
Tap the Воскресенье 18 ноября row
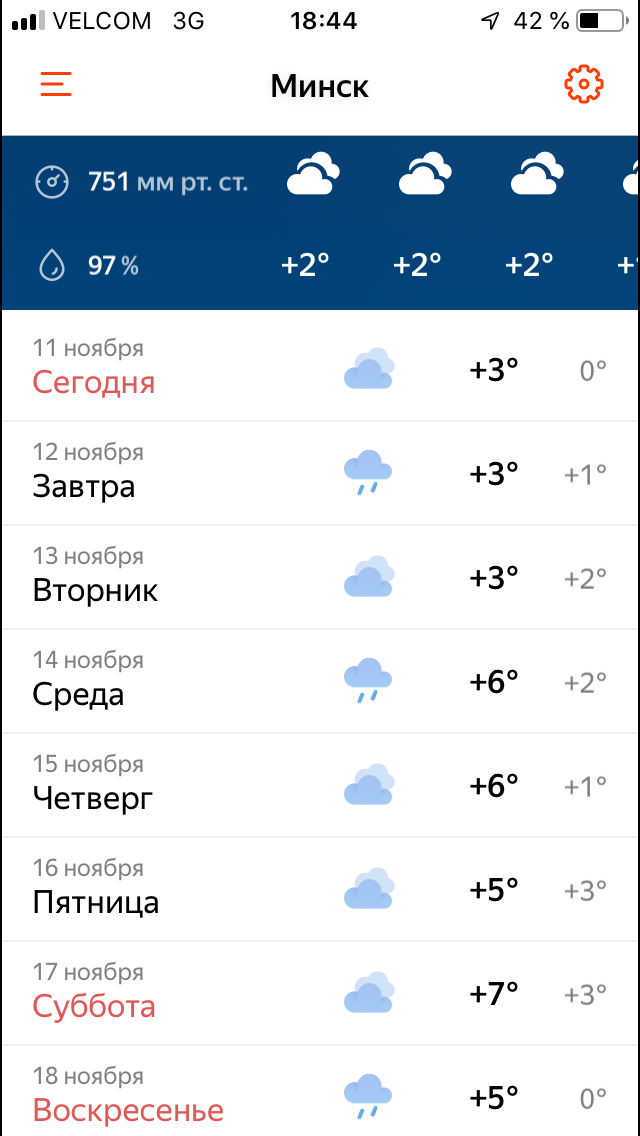pos(320,1091)
